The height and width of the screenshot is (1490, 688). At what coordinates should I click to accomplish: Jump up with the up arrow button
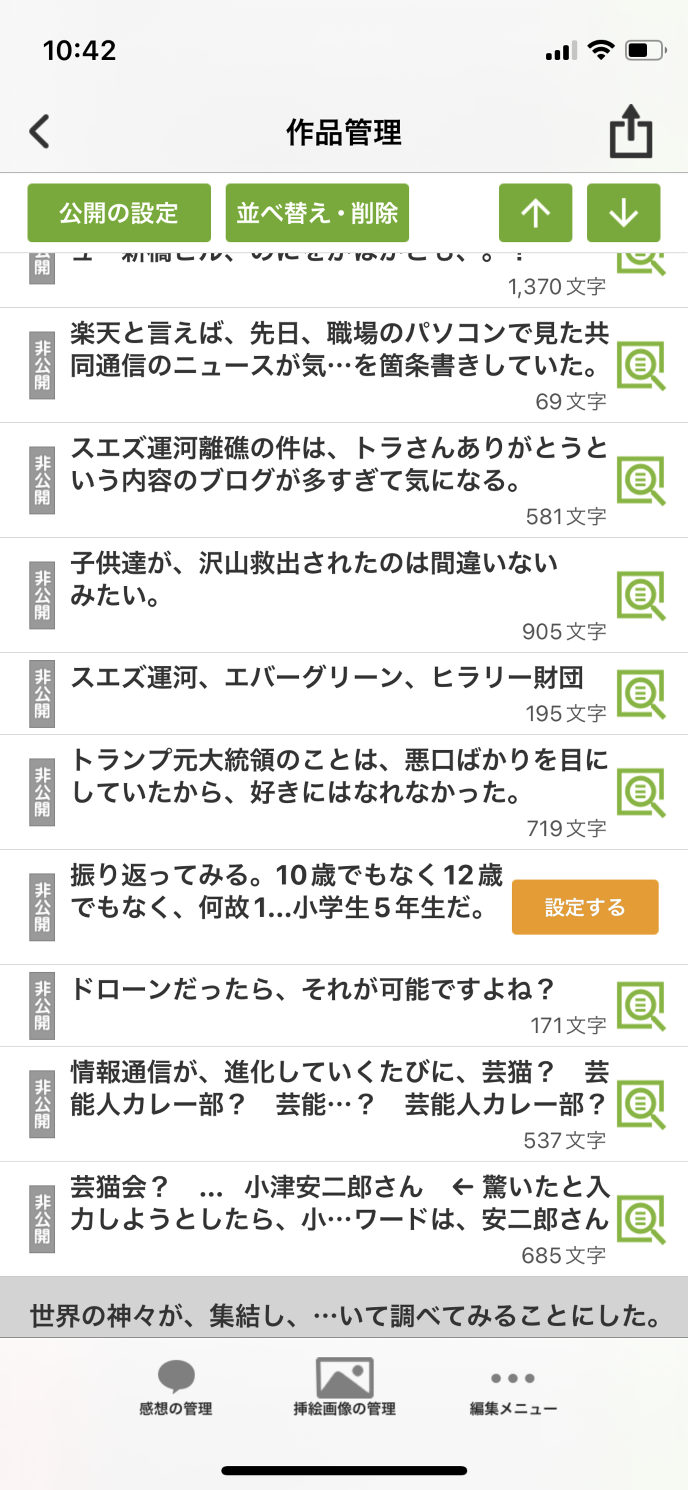click(x=536, y=213)
